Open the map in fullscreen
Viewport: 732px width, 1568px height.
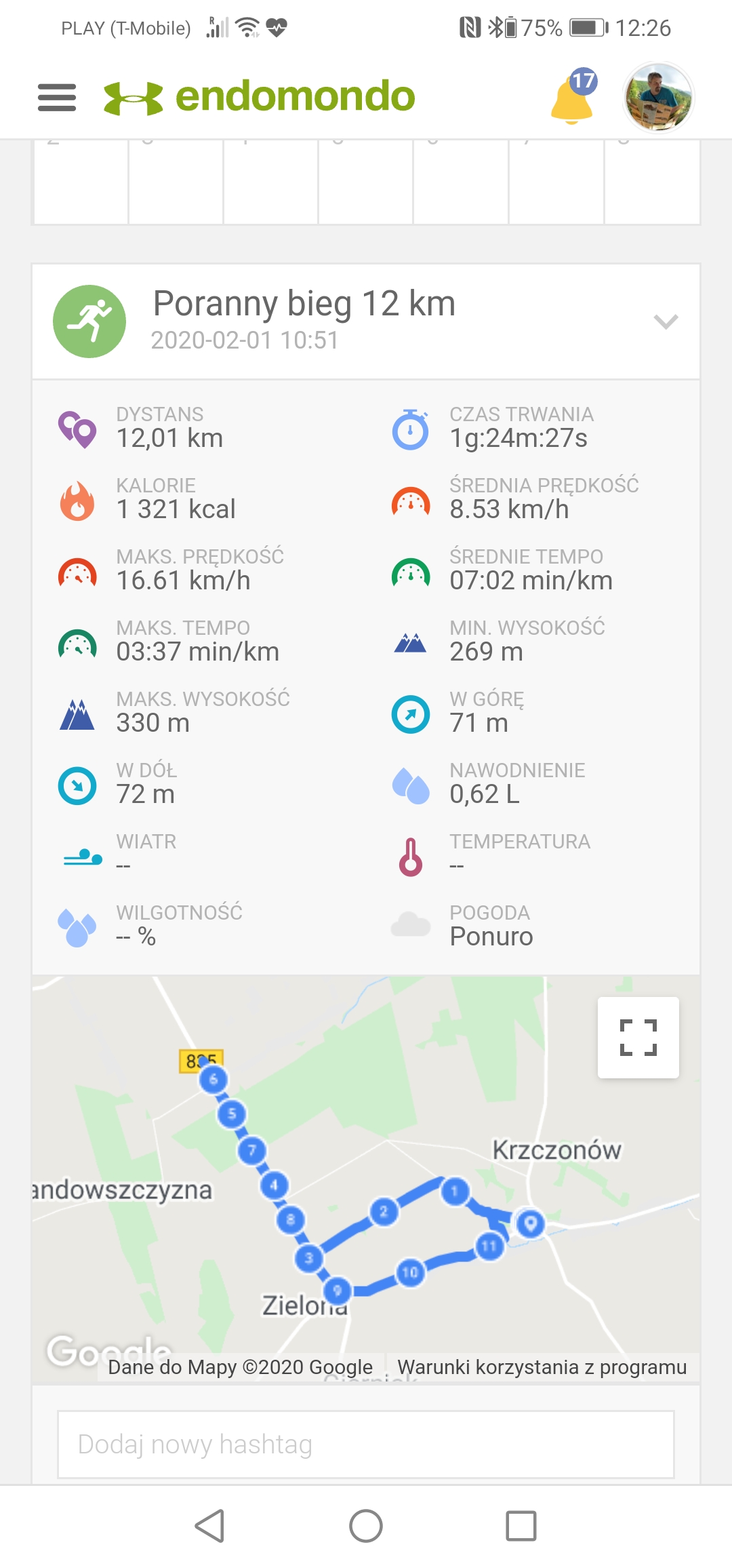pyautogui.click(x=638, y=1037)
